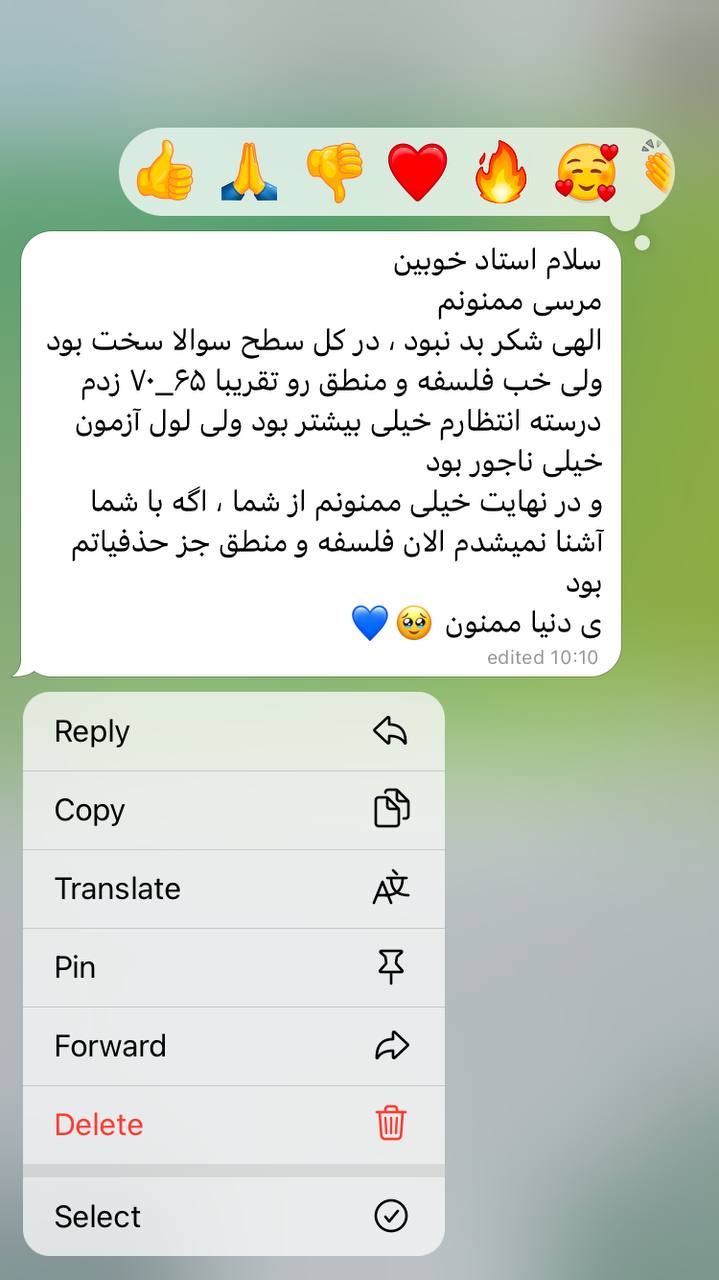The image size is (719, 1280).
Task: Translate this message
Action: click(x=234, y=889)
